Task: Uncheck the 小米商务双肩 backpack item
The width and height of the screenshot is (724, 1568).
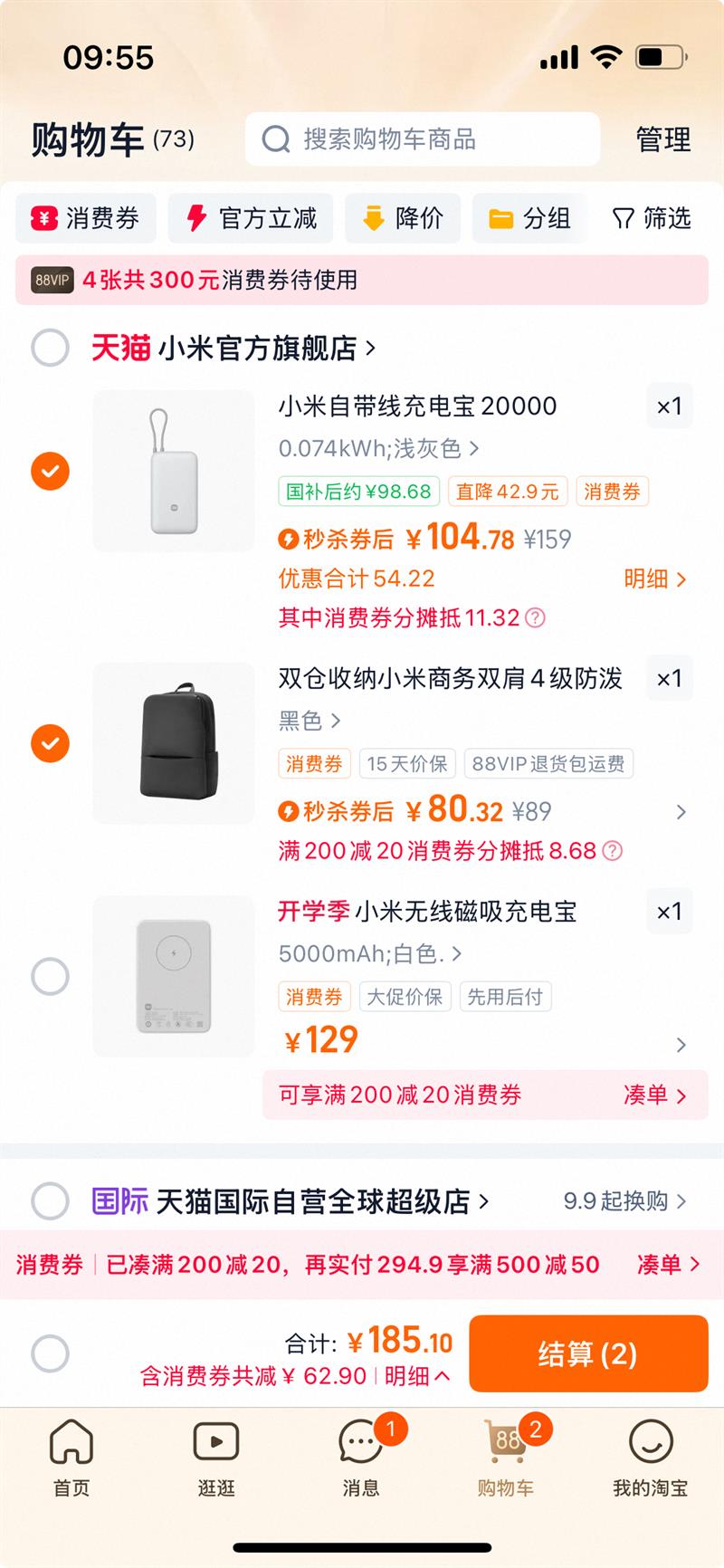Action: [x=51, y=743]
